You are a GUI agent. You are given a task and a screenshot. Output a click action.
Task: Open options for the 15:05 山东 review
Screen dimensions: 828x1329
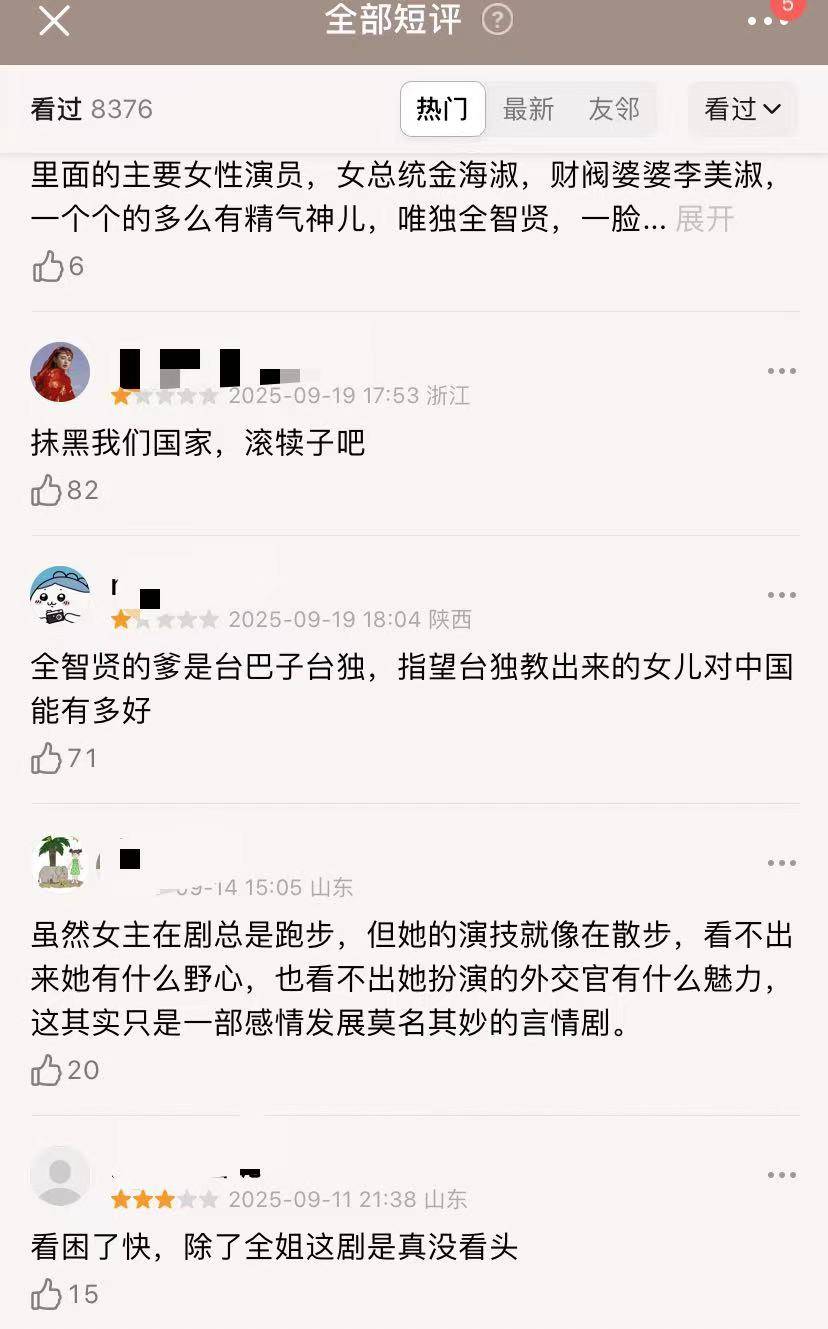[x=781, y=863]
